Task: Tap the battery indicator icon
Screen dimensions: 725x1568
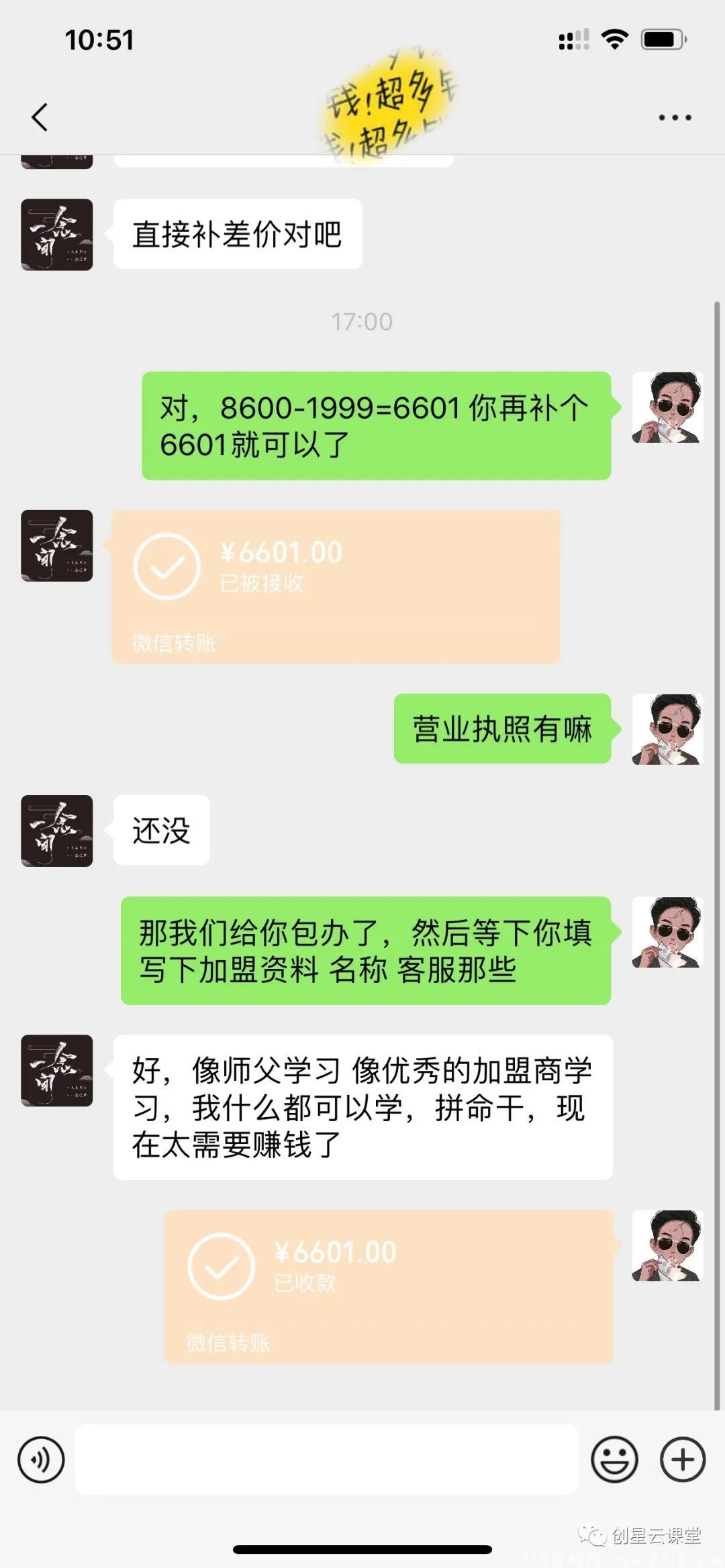Action: pos(661,39)
